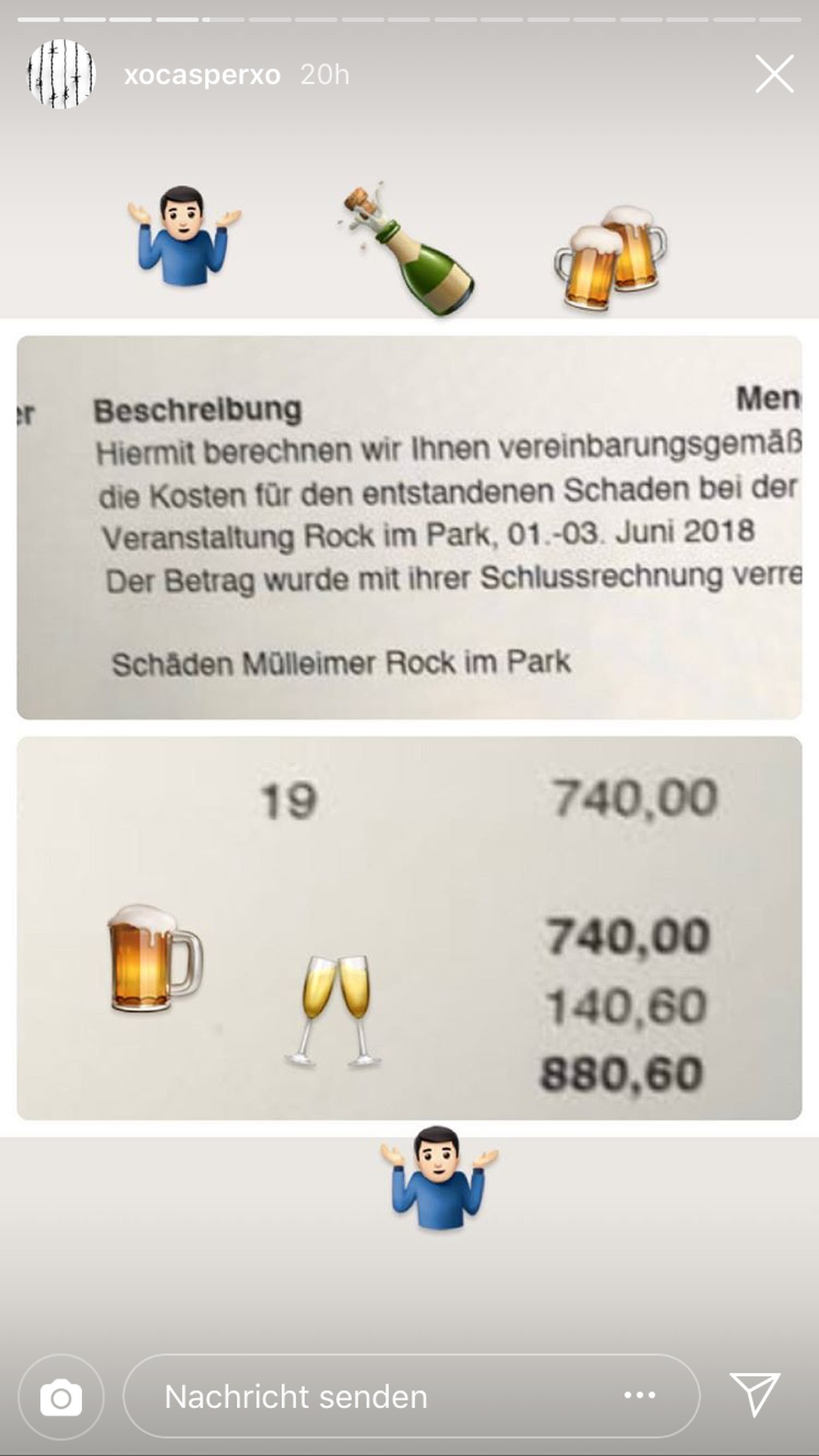Open xocasperxo's profile picture
The image size is (819, 1456).
coord(61,74)
